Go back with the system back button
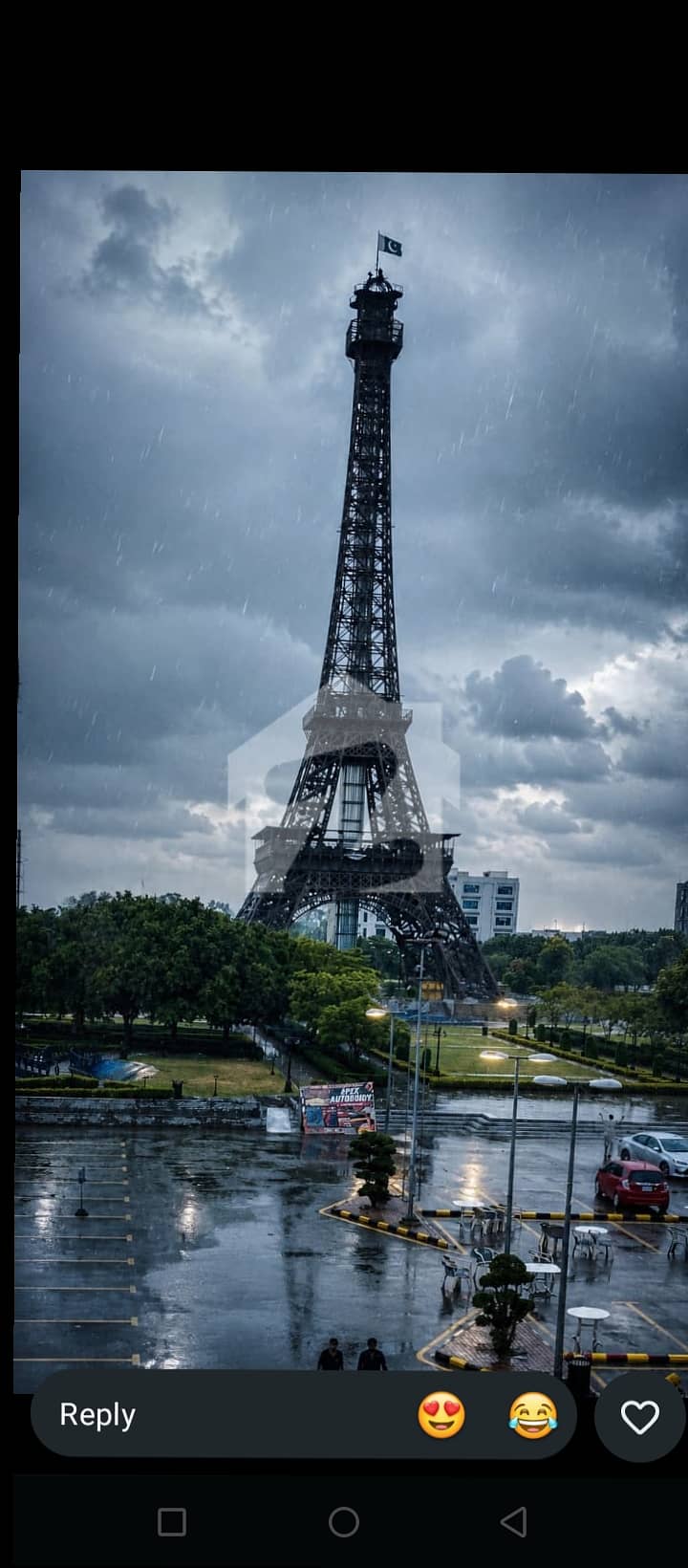The image size is (688, 1568). pos(514,1521)
